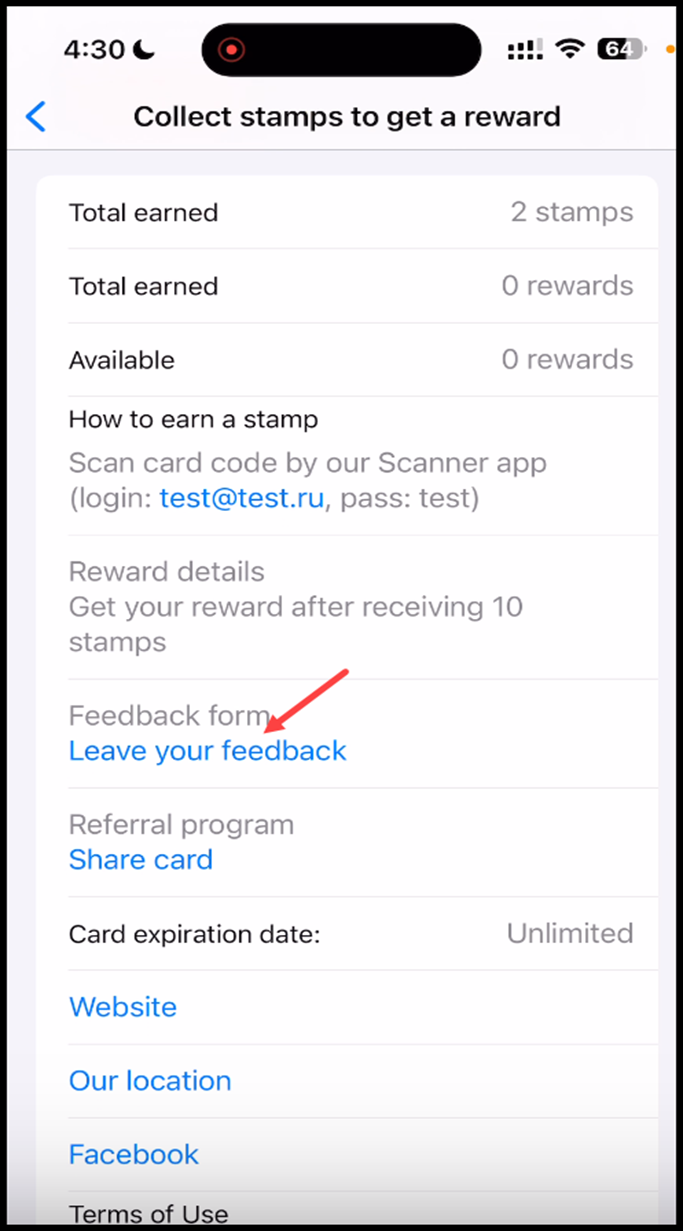Open the Our location link

coord(149,1081)
